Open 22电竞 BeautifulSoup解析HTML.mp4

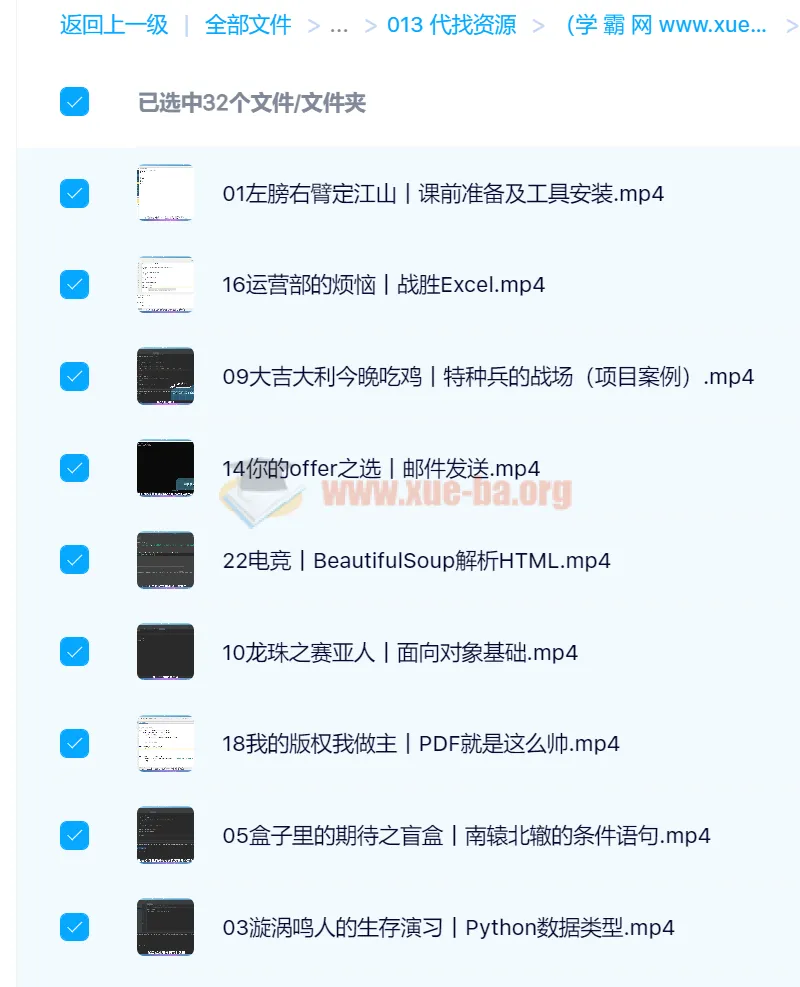point(415,561)
